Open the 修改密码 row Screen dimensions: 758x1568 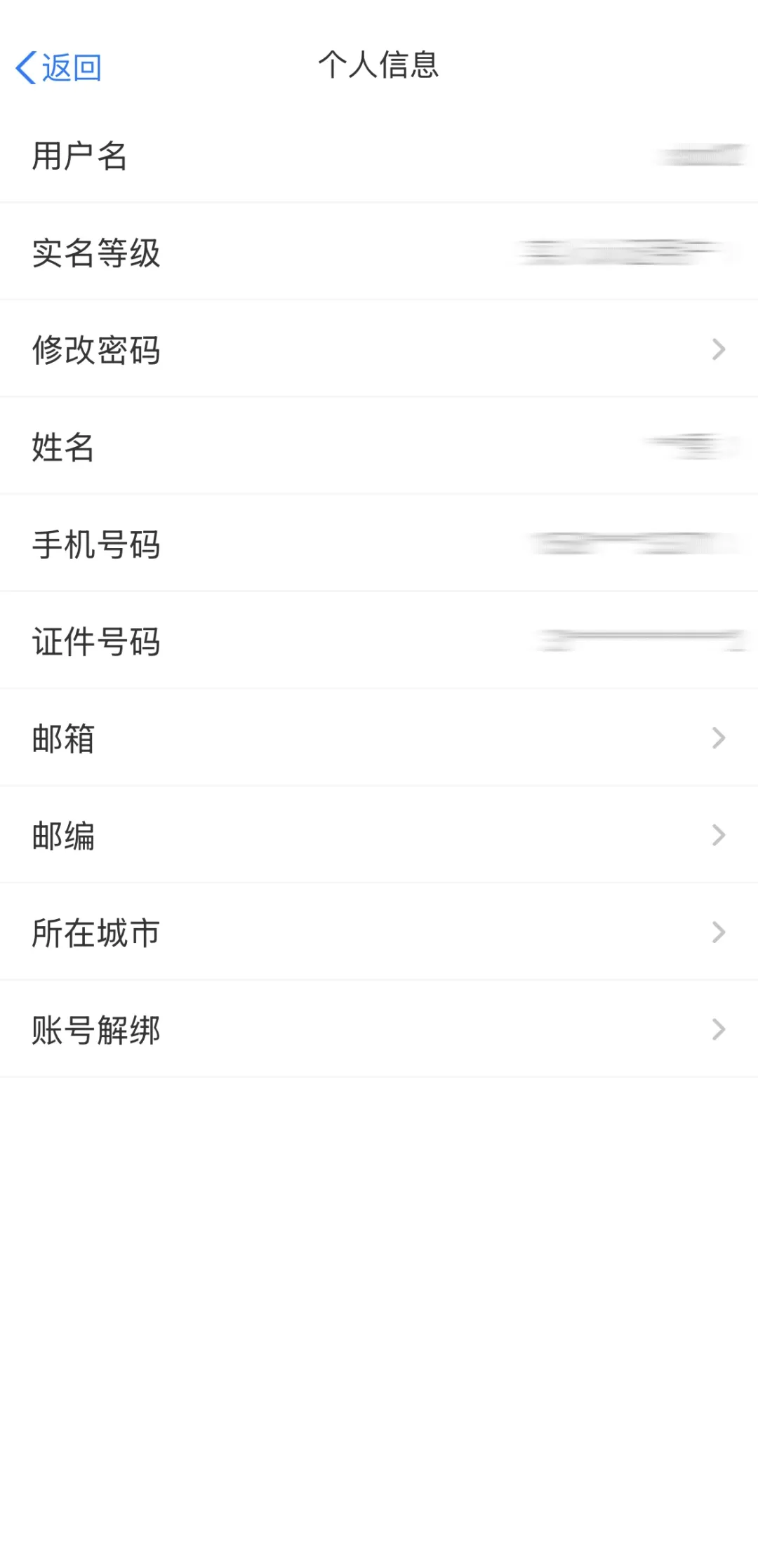pyautogui.click(x=379, y=349)
